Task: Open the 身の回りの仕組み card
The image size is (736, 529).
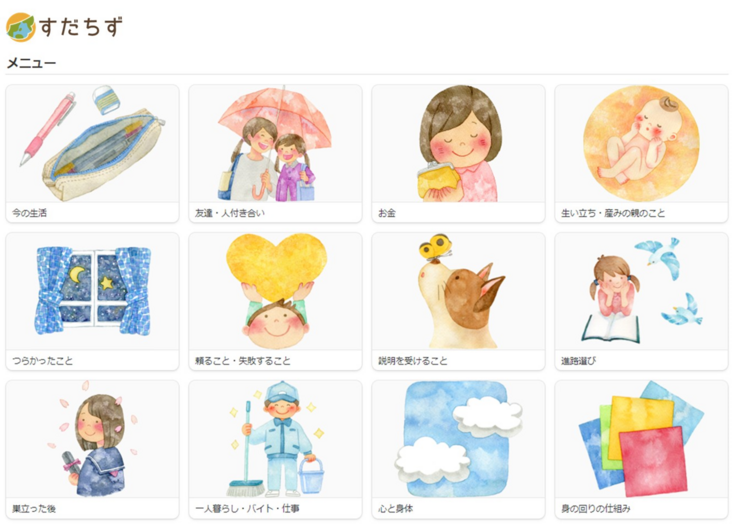Action: [x=641, y=449]
